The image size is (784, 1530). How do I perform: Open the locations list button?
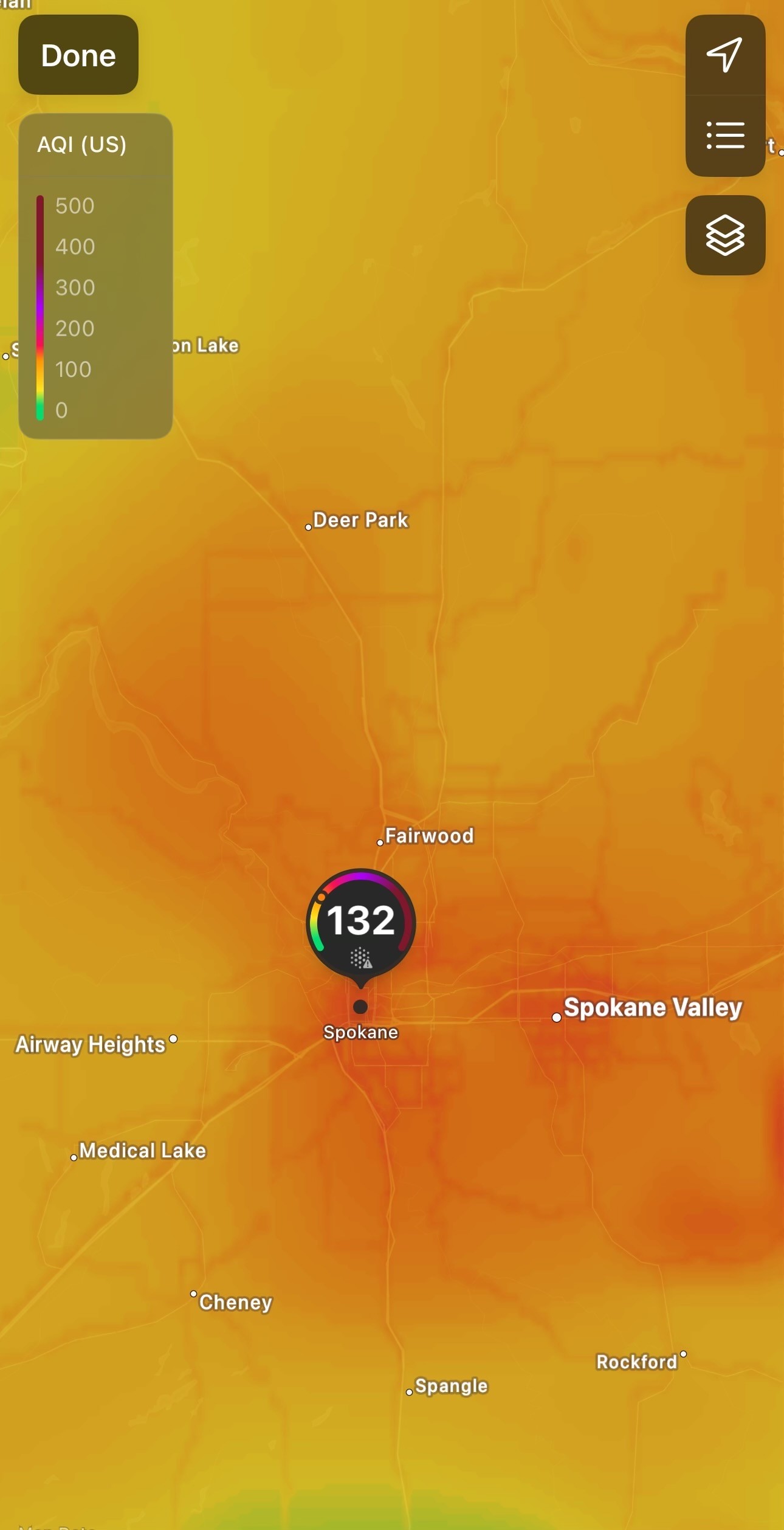click(725, 136)
